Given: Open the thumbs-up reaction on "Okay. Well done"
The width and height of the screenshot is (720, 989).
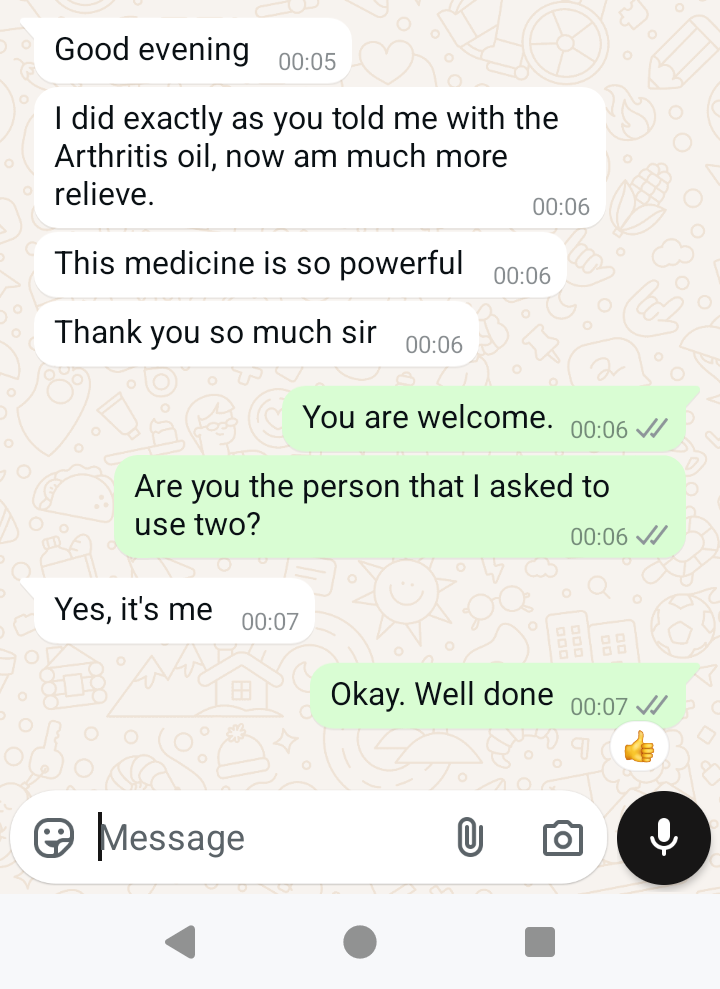Looking at the screenshot, I should click(639, 746).
